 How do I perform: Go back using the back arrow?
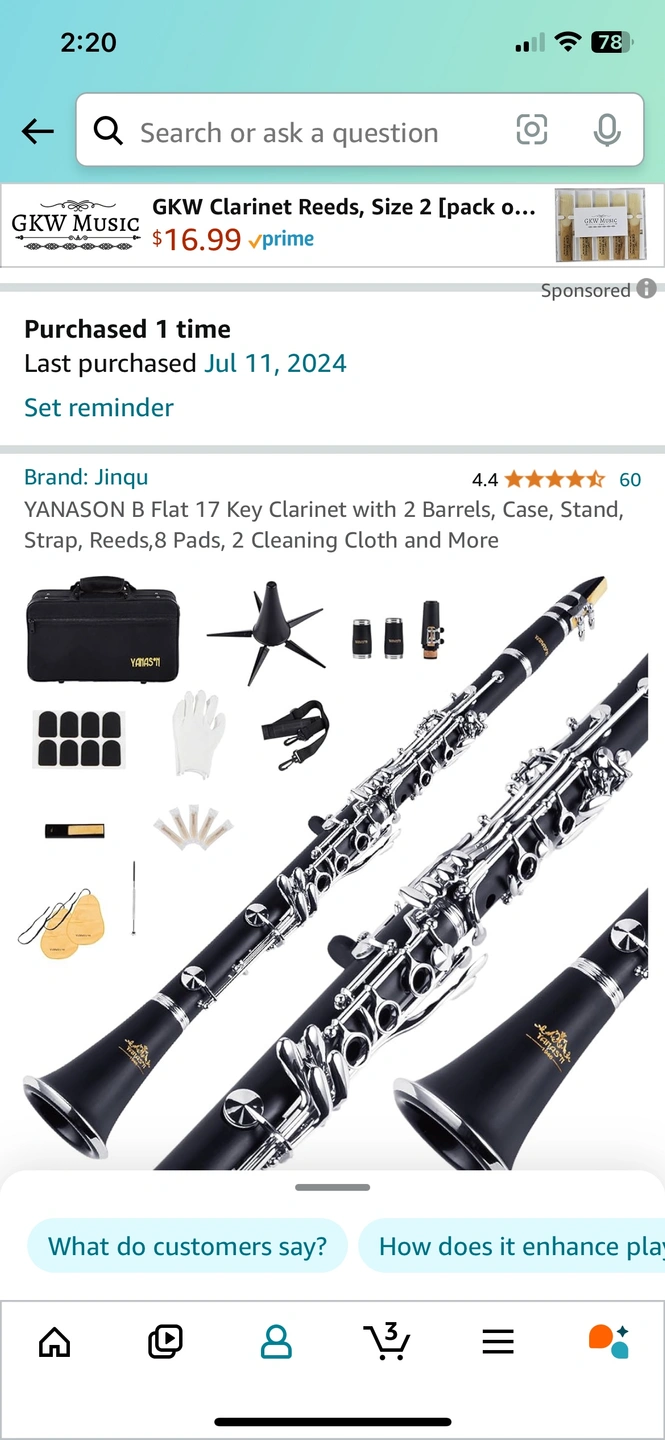tap(38, 131)
